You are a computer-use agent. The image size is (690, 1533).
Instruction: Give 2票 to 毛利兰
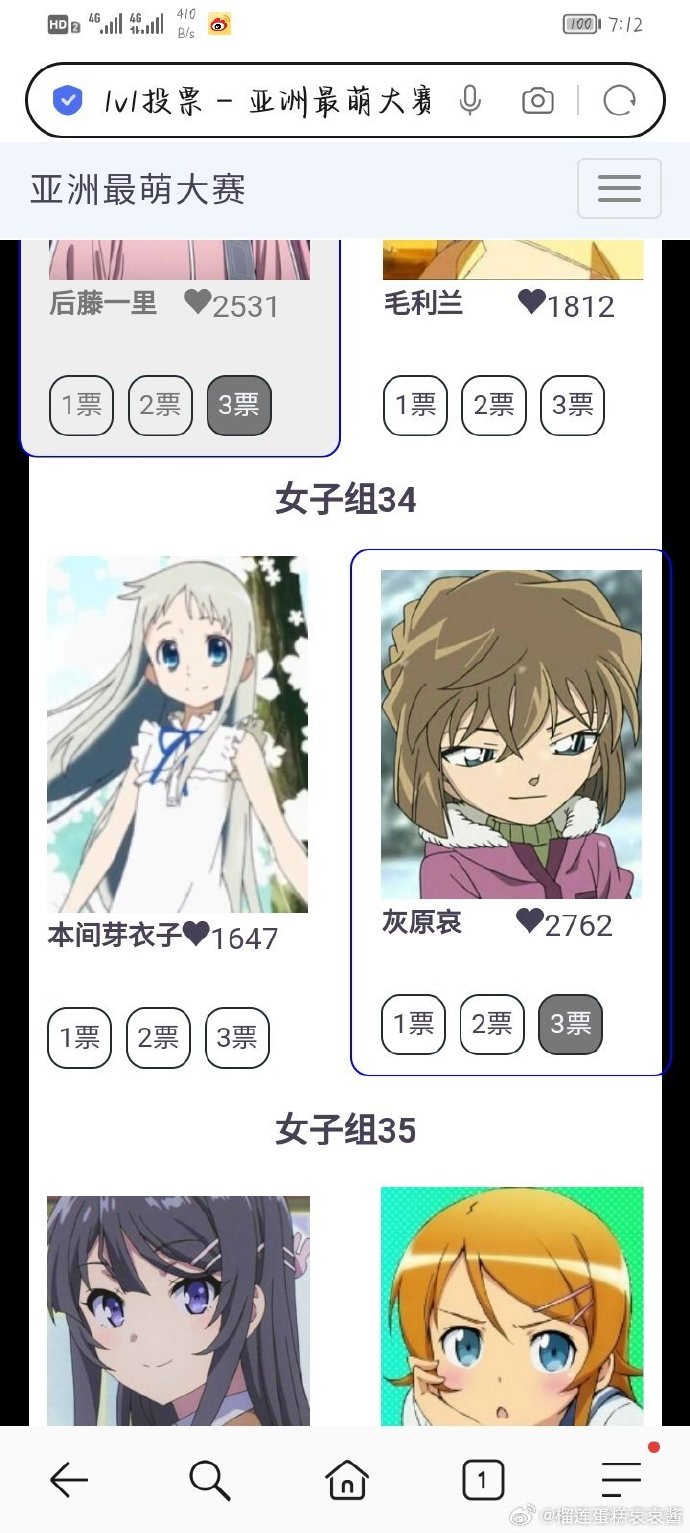[493, 405]
